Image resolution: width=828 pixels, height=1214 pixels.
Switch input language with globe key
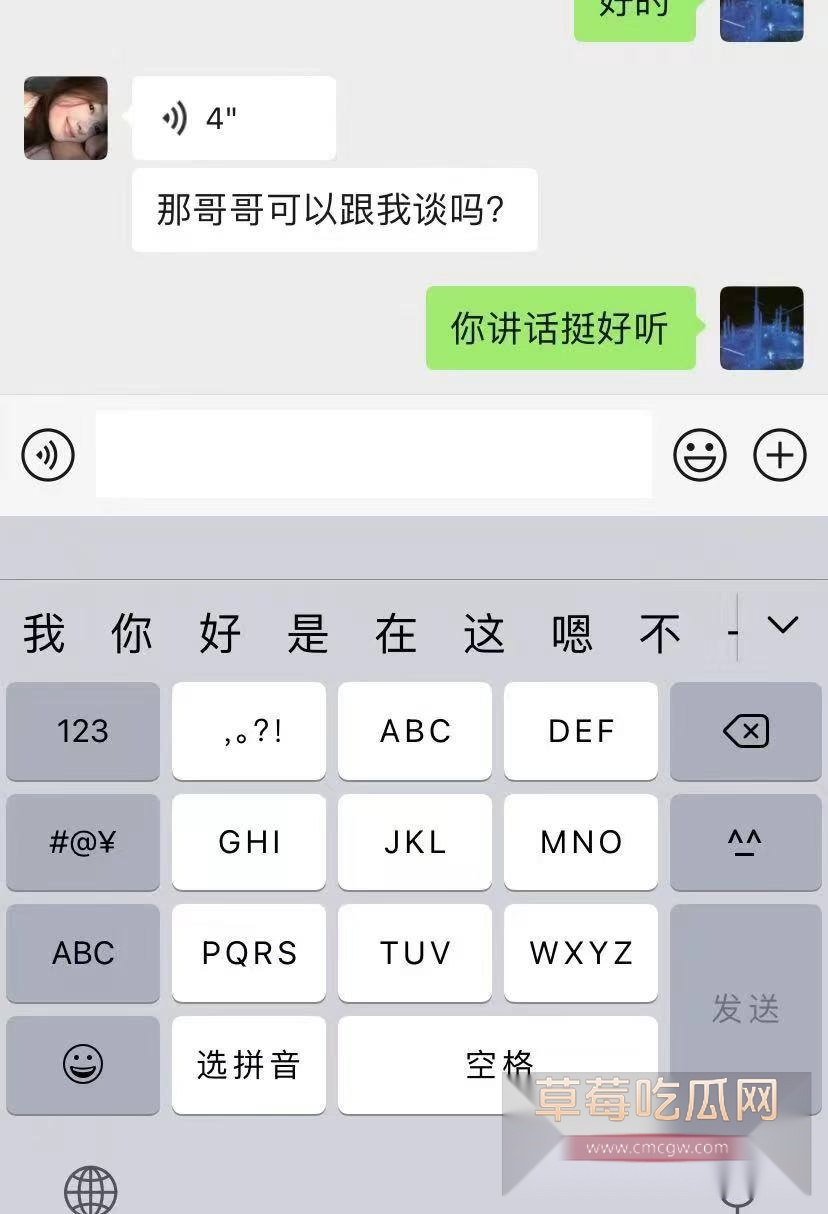91,1190
